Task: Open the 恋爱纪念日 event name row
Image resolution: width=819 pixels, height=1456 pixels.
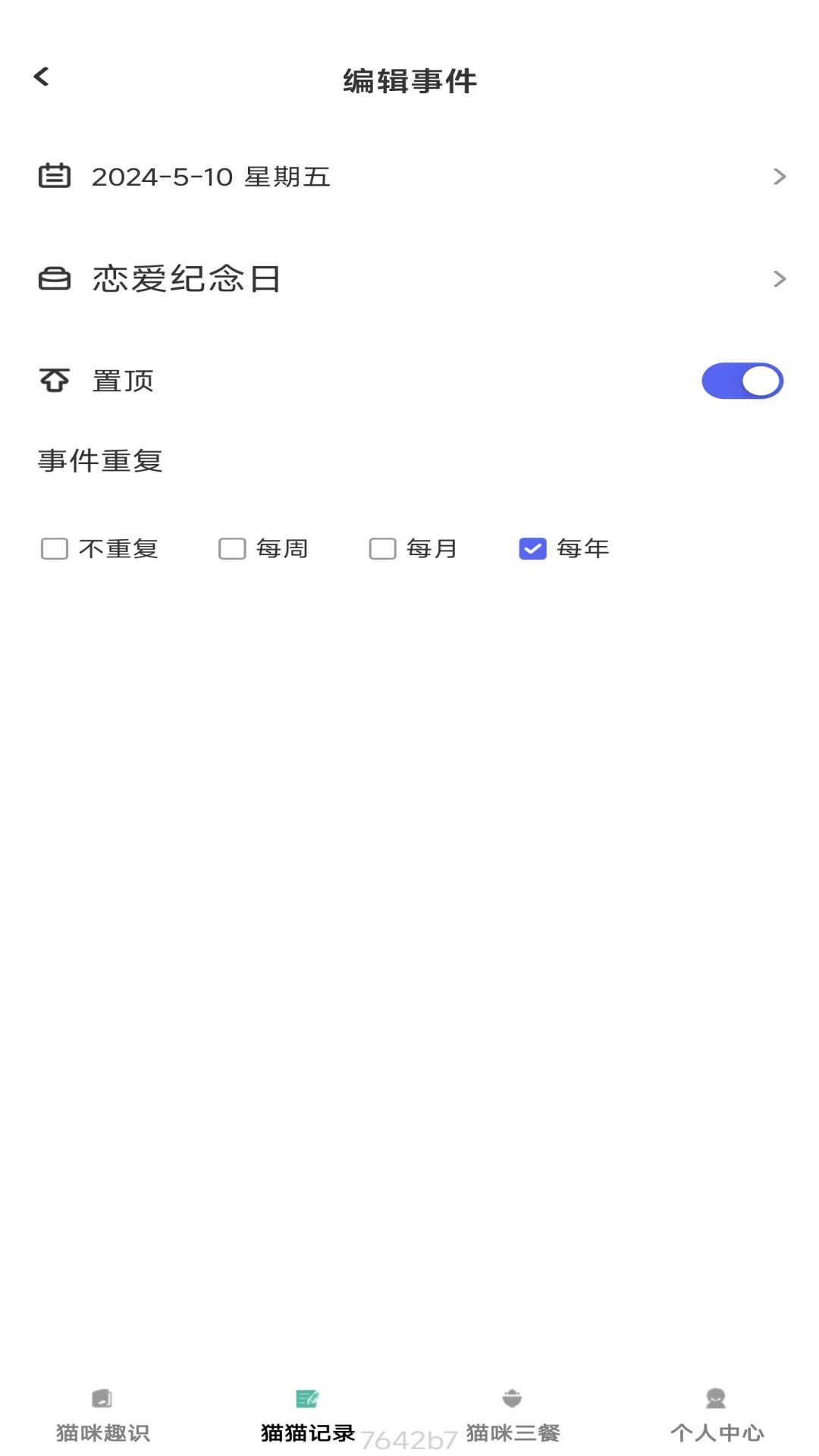Action: 409,279
